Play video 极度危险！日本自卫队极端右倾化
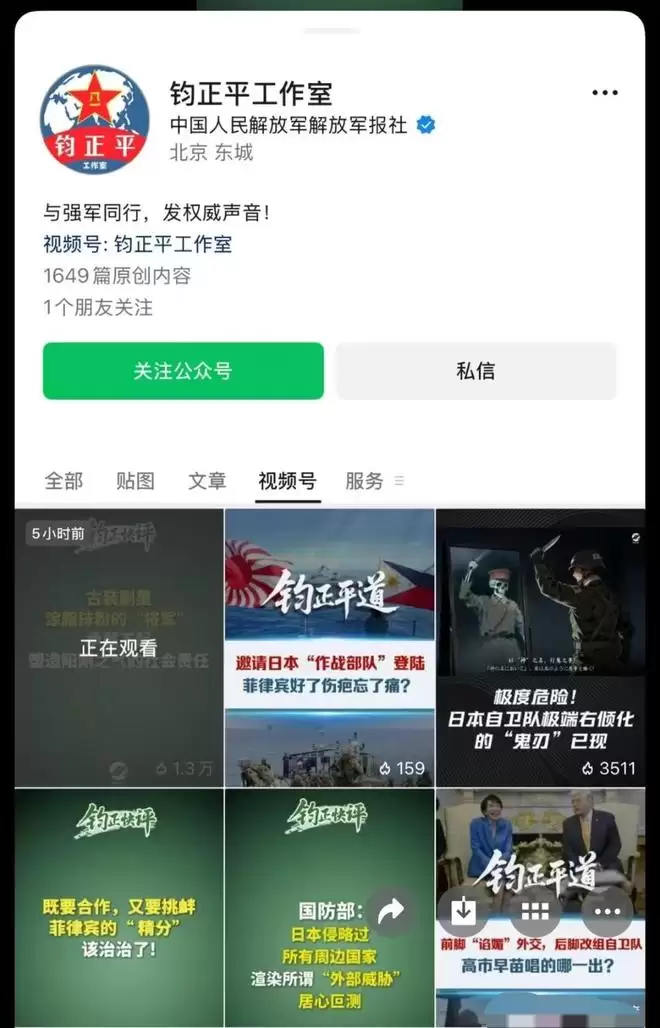 (540, 648)
